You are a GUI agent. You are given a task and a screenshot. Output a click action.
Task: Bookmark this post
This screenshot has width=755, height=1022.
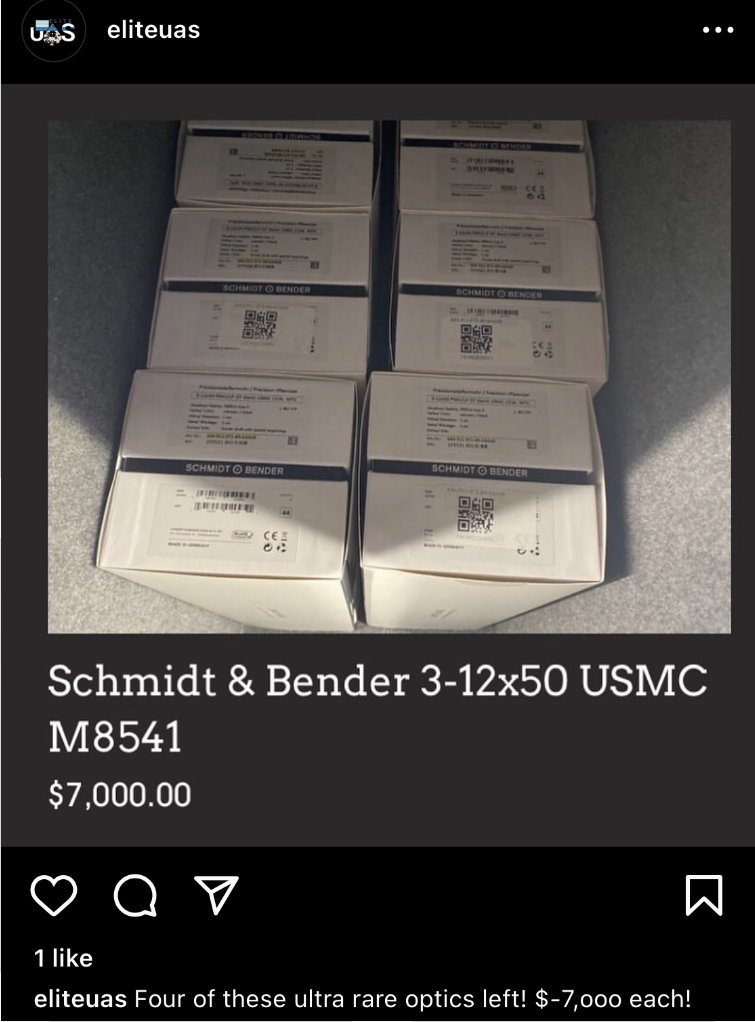click(x=704, y=895)
